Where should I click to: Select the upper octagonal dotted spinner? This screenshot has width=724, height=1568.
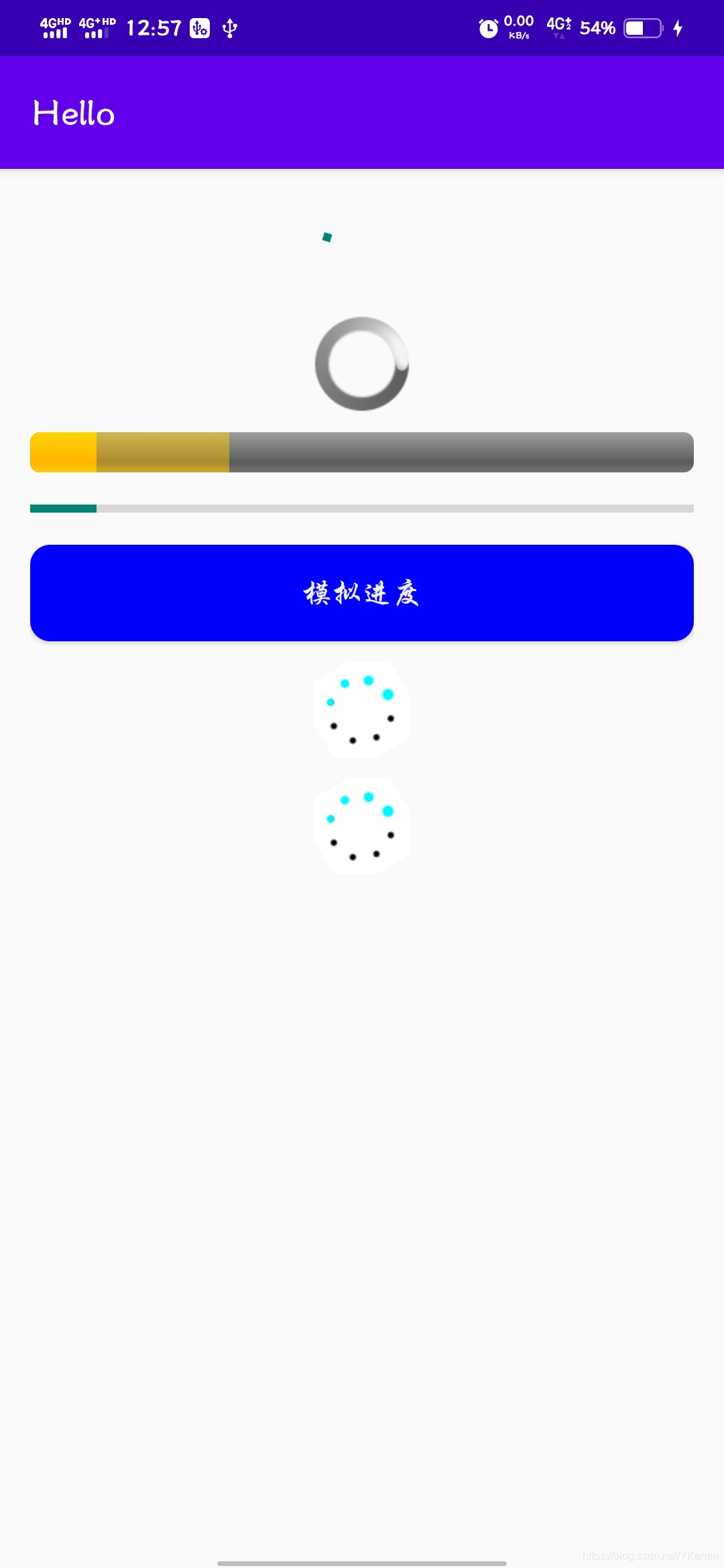click(x=362, y=708)
